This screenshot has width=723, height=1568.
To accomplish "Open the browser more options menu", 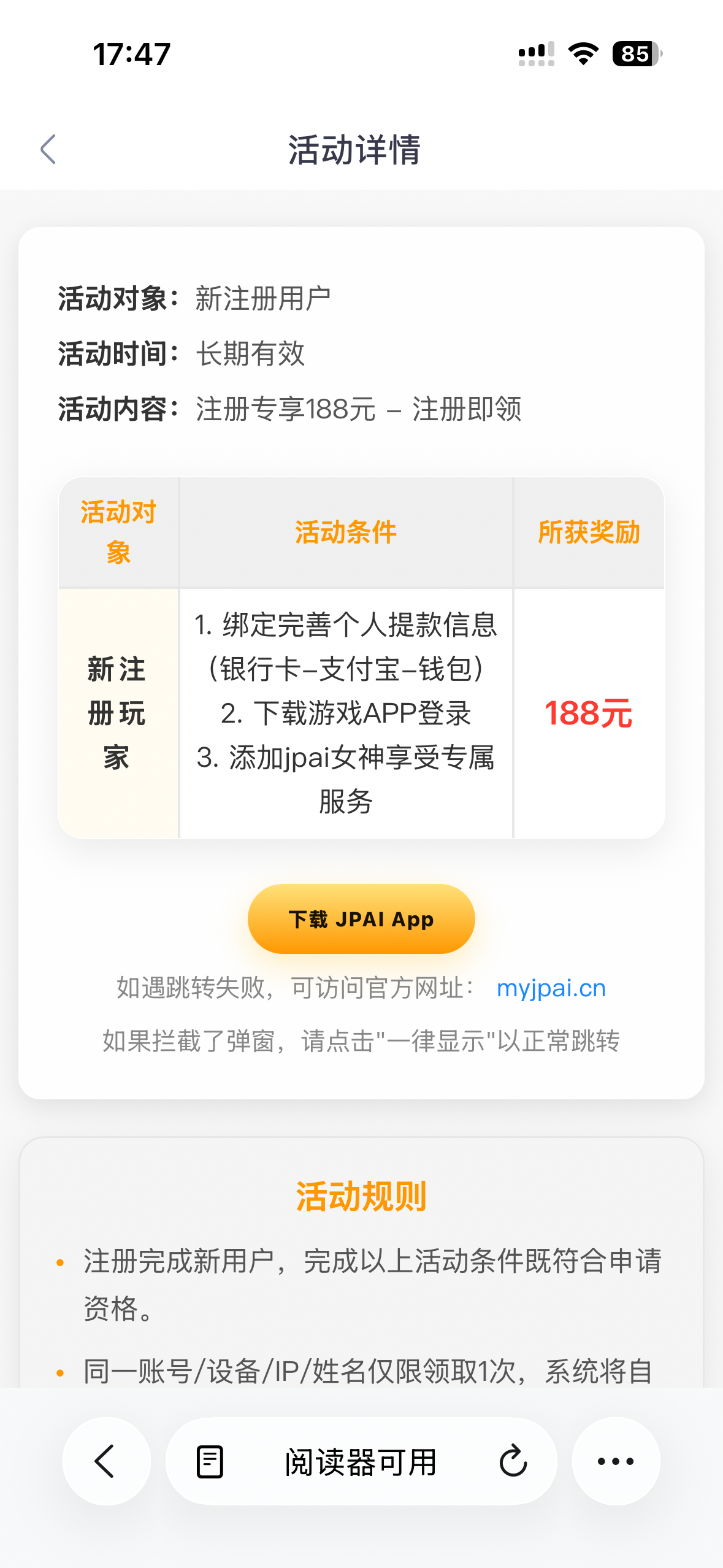I will (616, 1461).
